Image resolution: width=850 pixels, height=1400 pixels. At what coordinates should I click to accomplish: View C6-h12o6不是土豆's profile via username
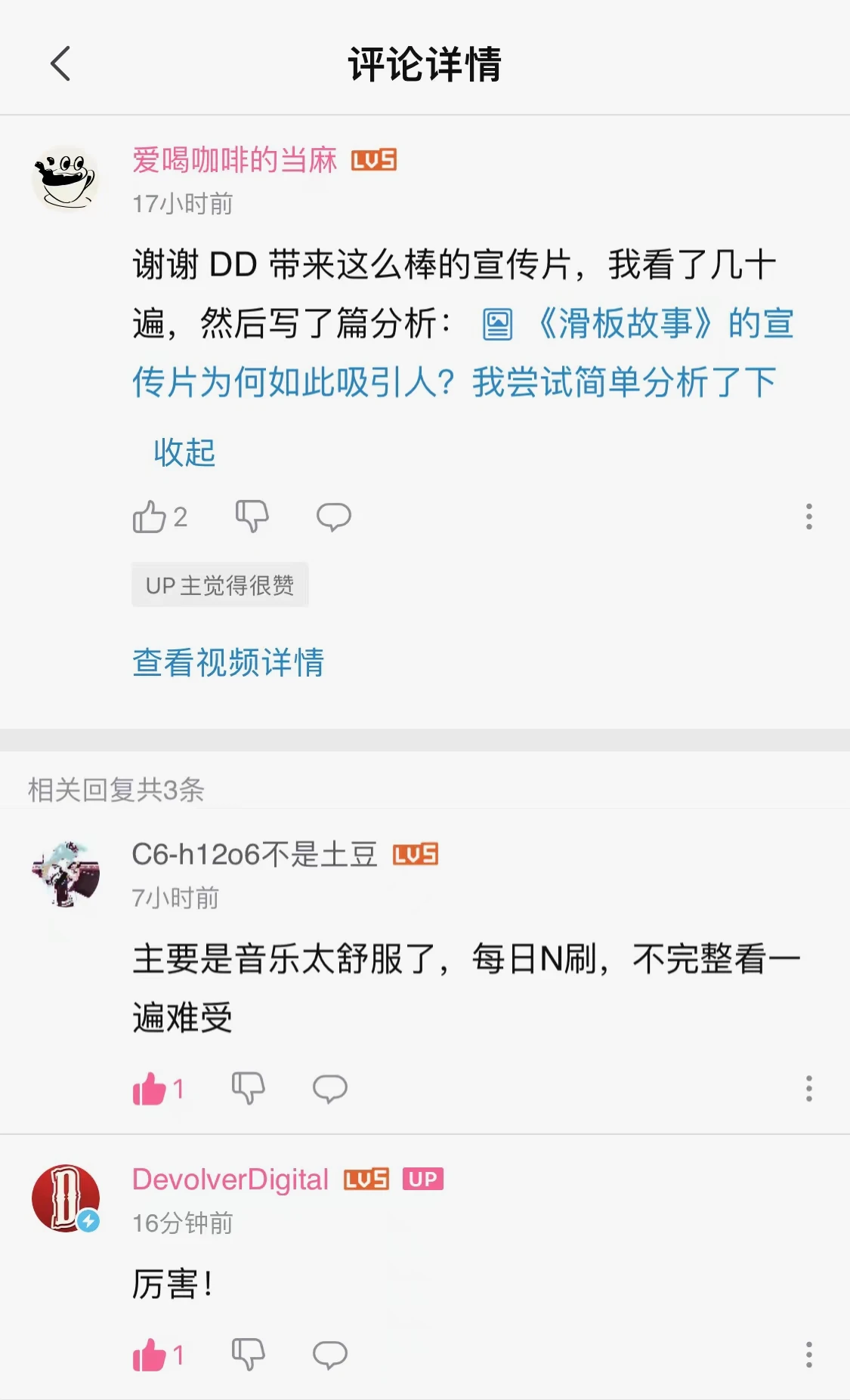(255, 854)
